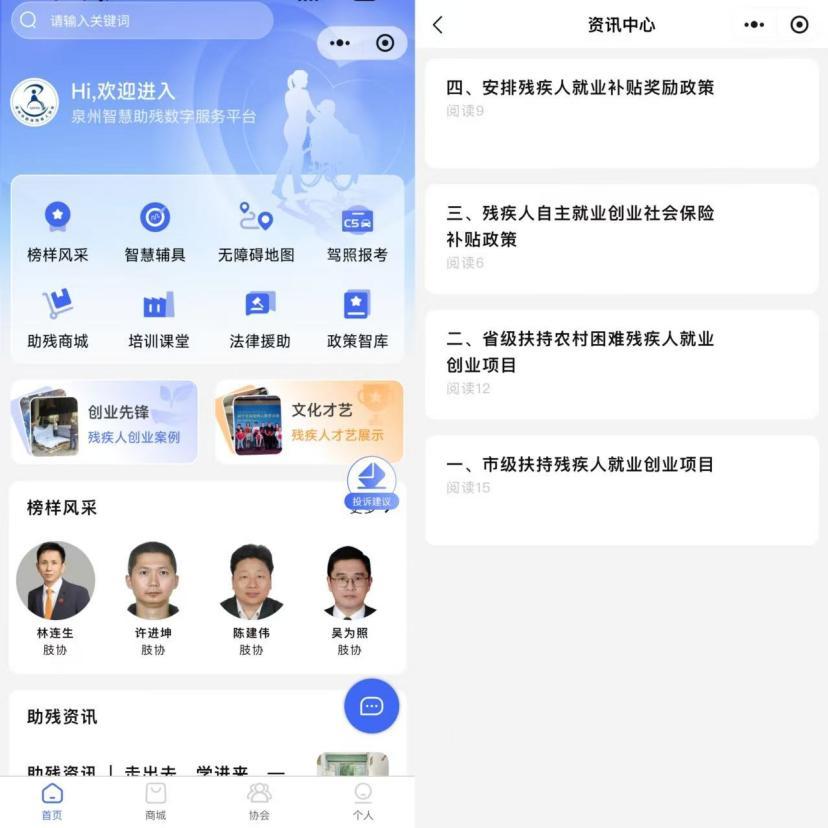
Task: Switch to the 商城 tab
Action: coord(155,801)
